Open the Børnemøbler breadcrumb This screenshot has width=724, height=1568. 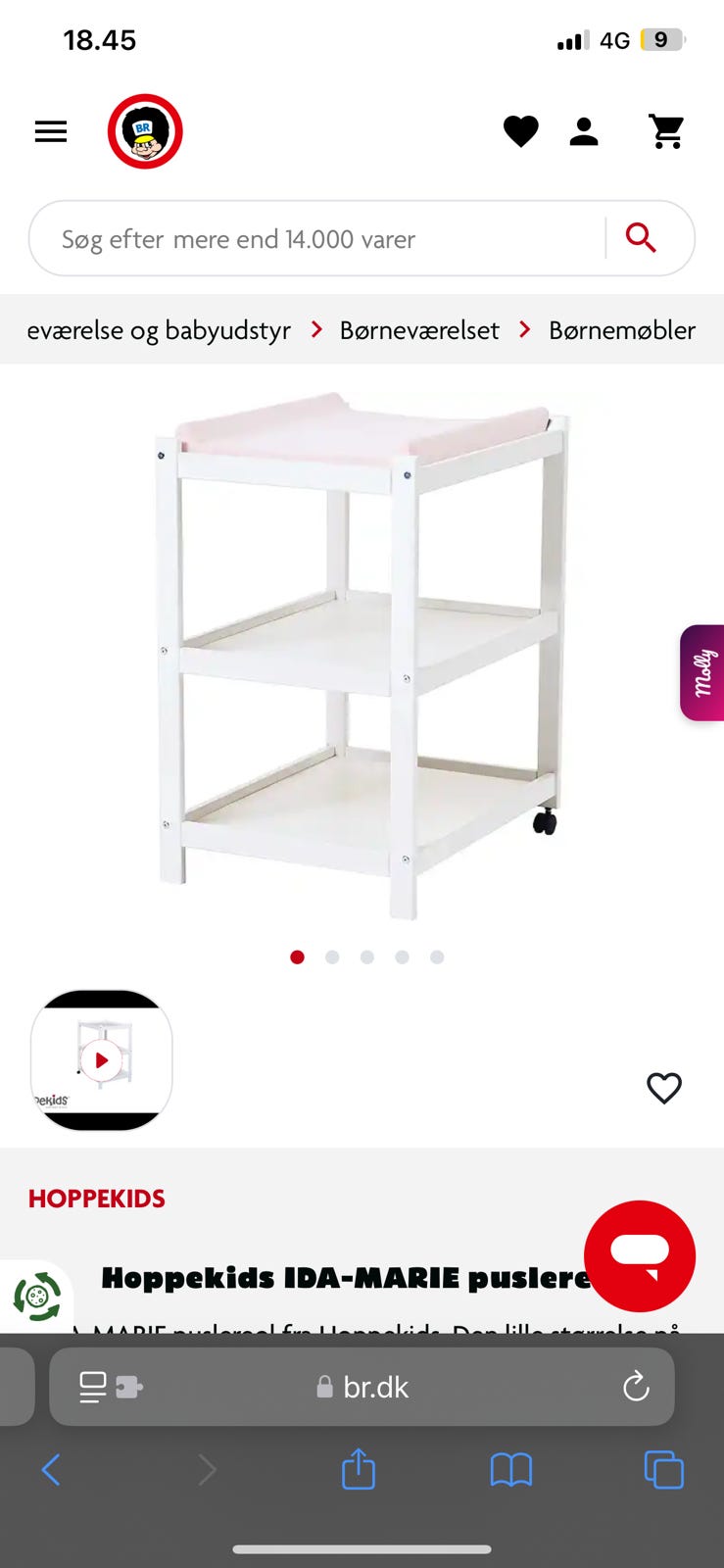(621, 330)
